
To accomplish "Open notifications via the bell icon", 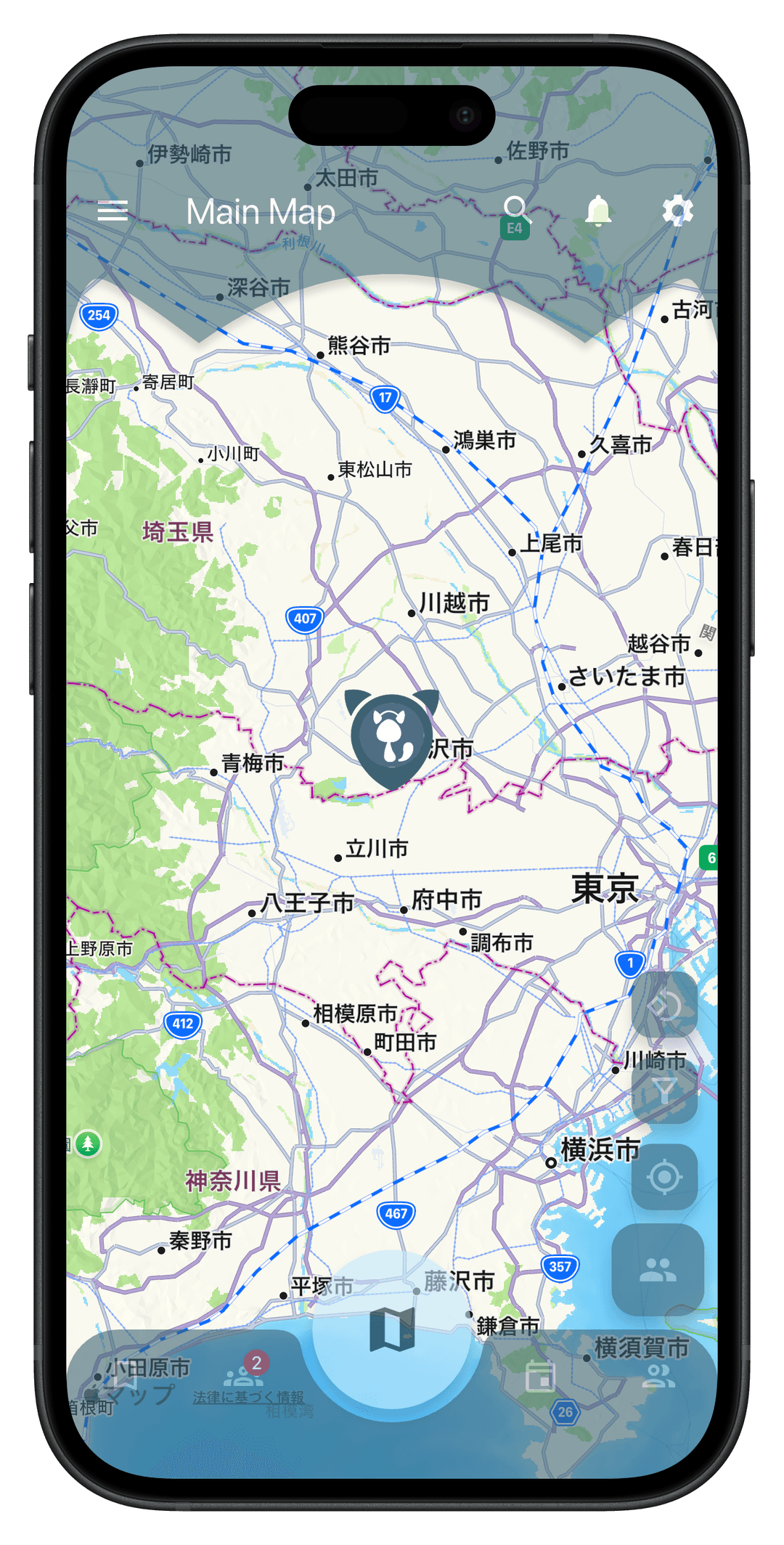I will click(x=598, y=211).
